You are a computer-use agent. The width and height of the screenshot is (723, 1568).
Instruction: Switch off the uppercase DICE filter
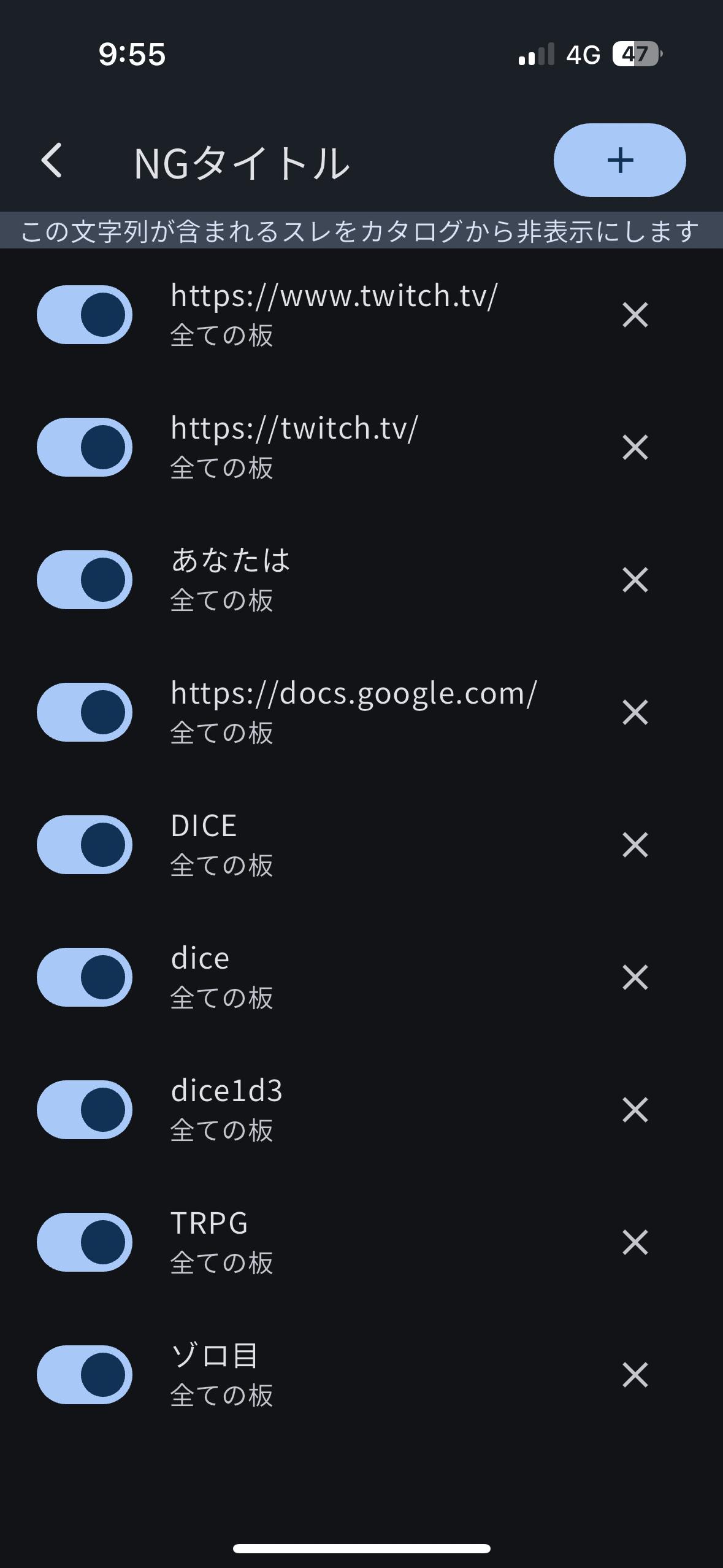tap(85, 845)
